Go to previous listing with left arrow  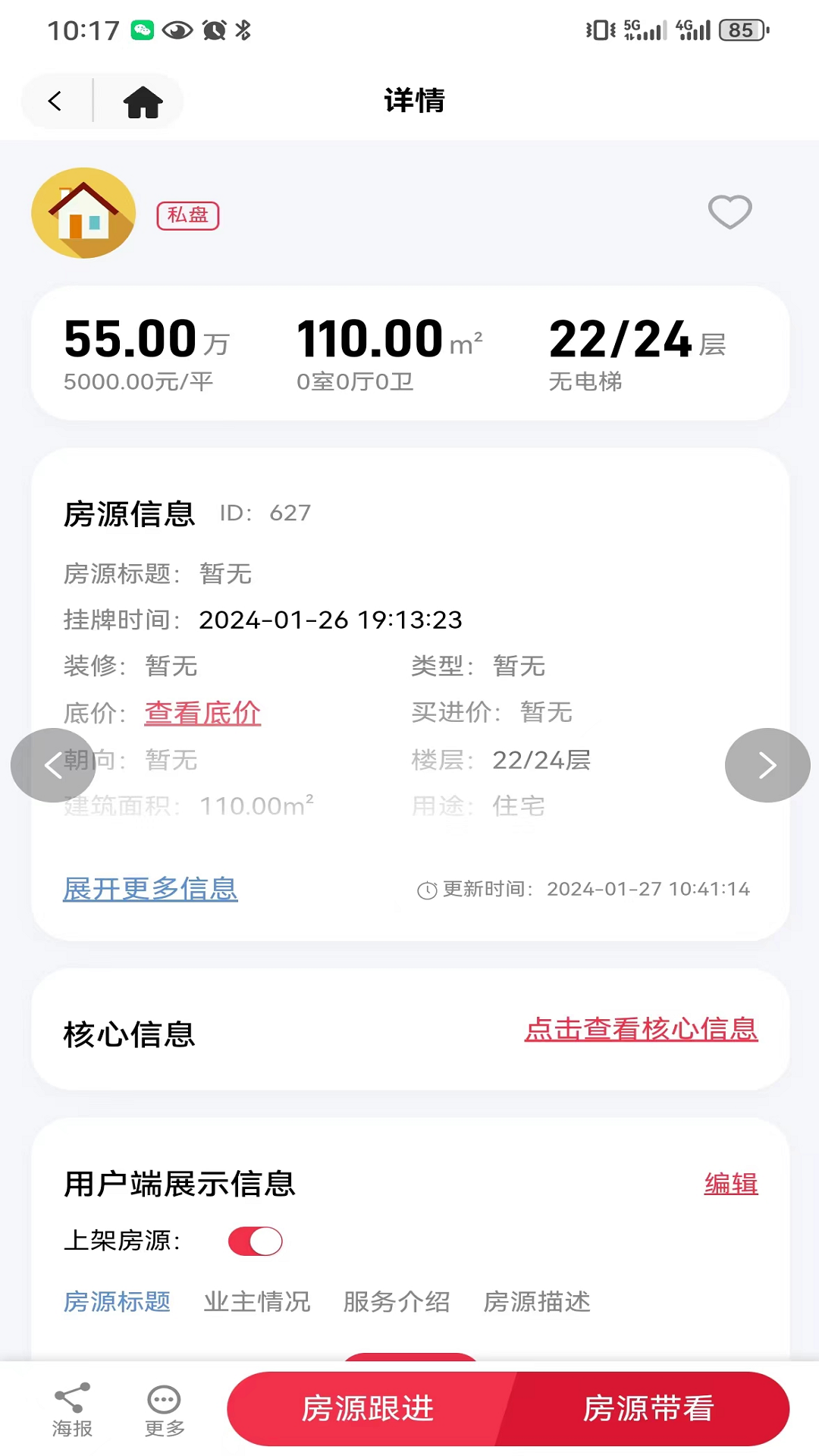click(x=52, y=765)
